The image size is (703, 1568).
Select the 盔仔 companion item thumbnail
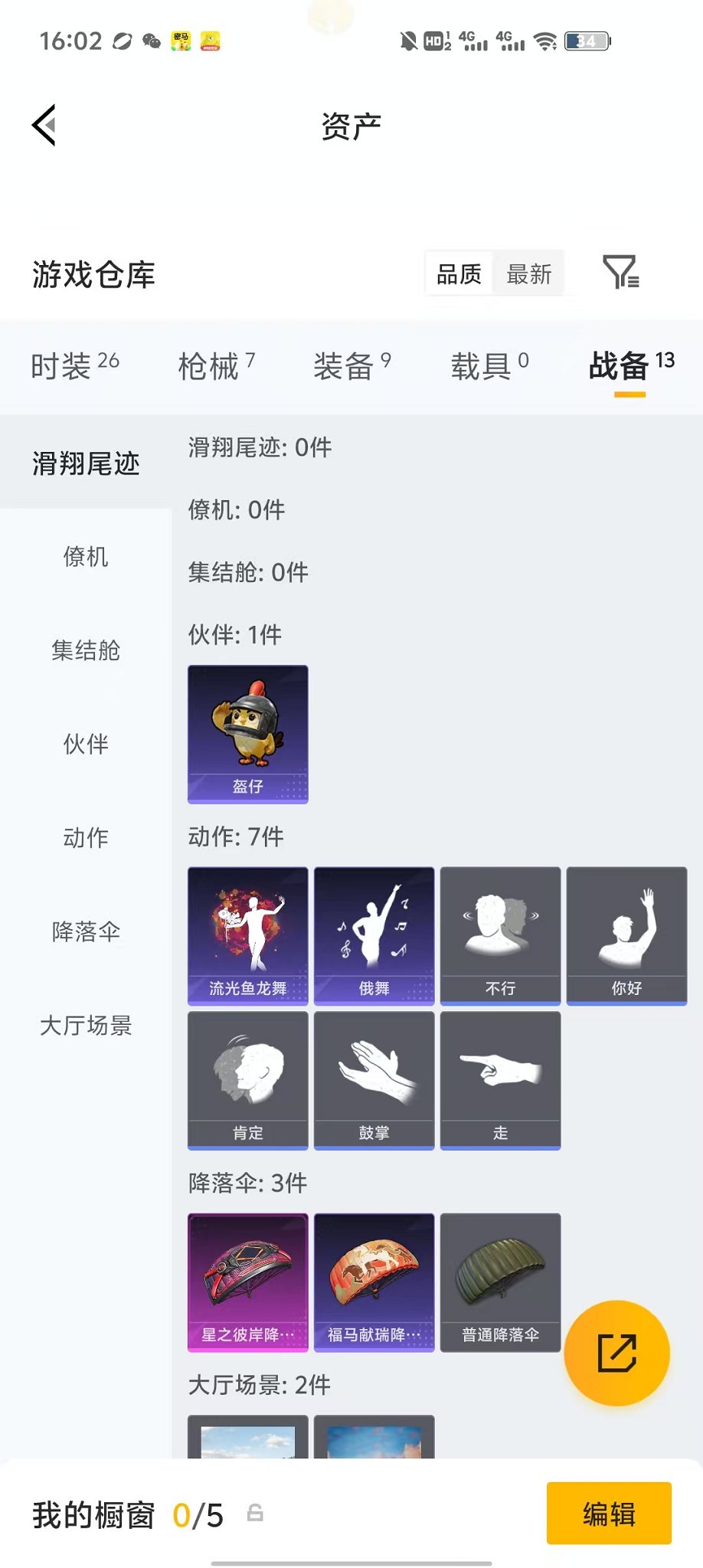[247, 732]
